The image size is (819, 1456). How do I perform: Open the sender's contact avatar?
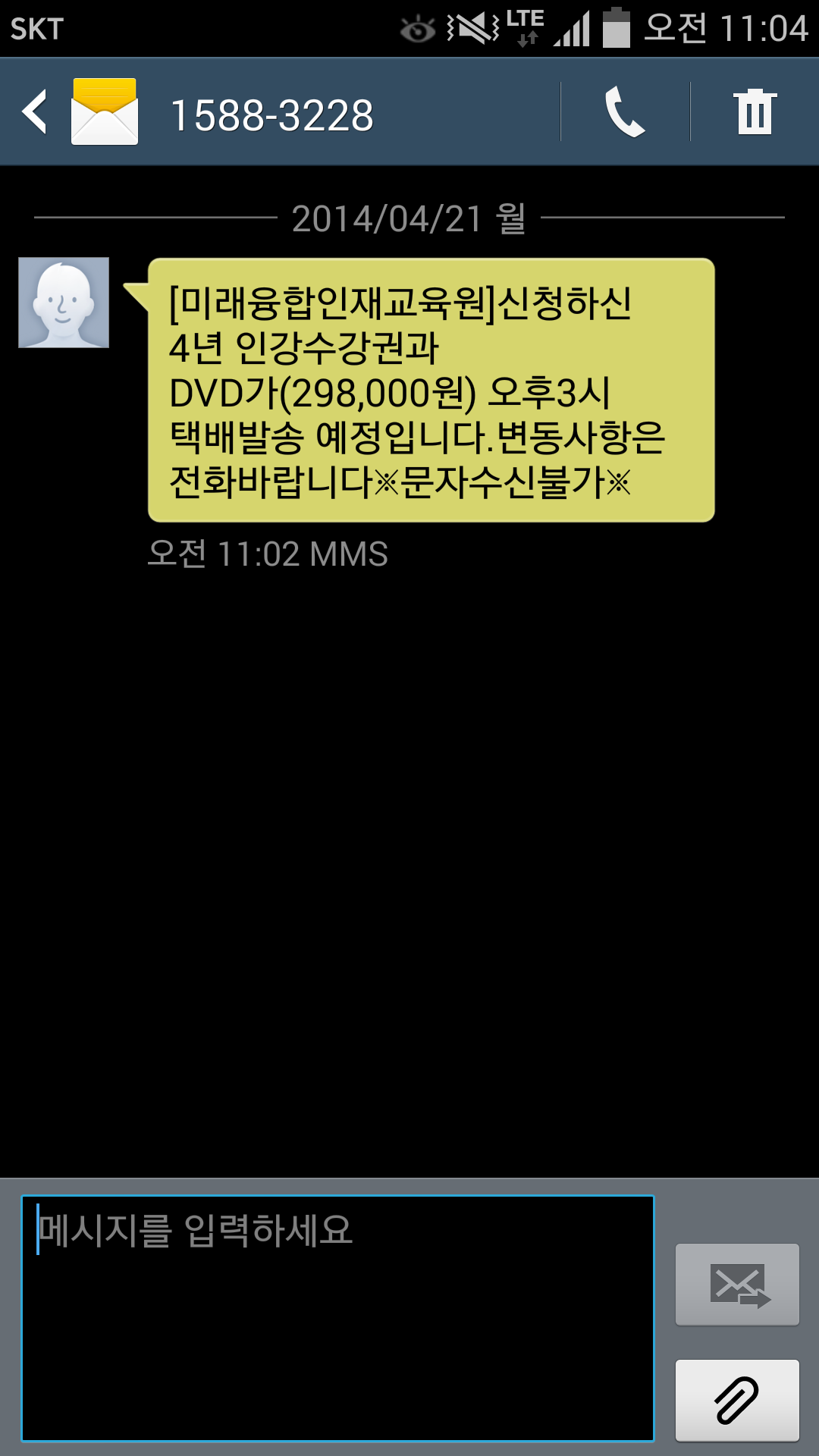(64, 303)
